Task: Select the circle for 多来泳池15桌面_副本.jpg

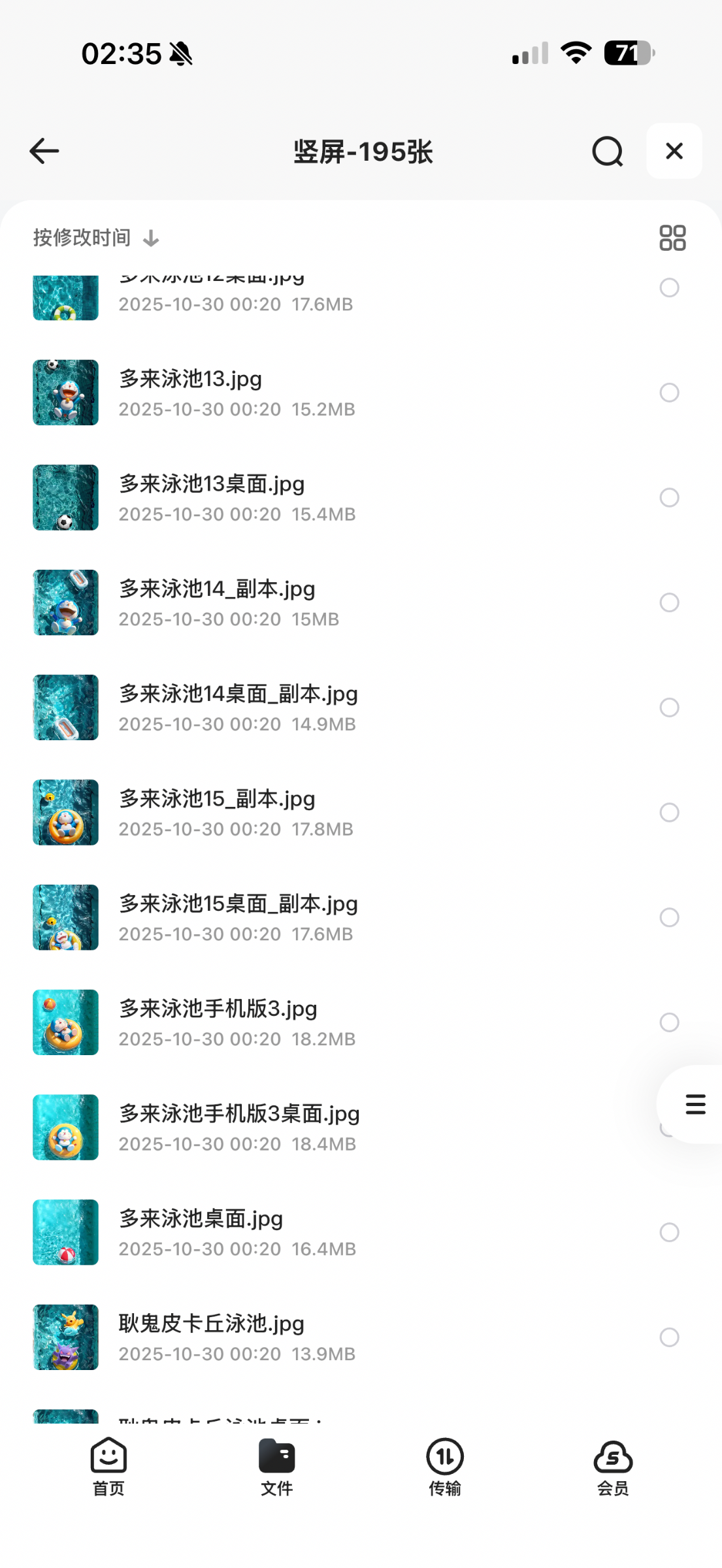Action: point(669,917)
